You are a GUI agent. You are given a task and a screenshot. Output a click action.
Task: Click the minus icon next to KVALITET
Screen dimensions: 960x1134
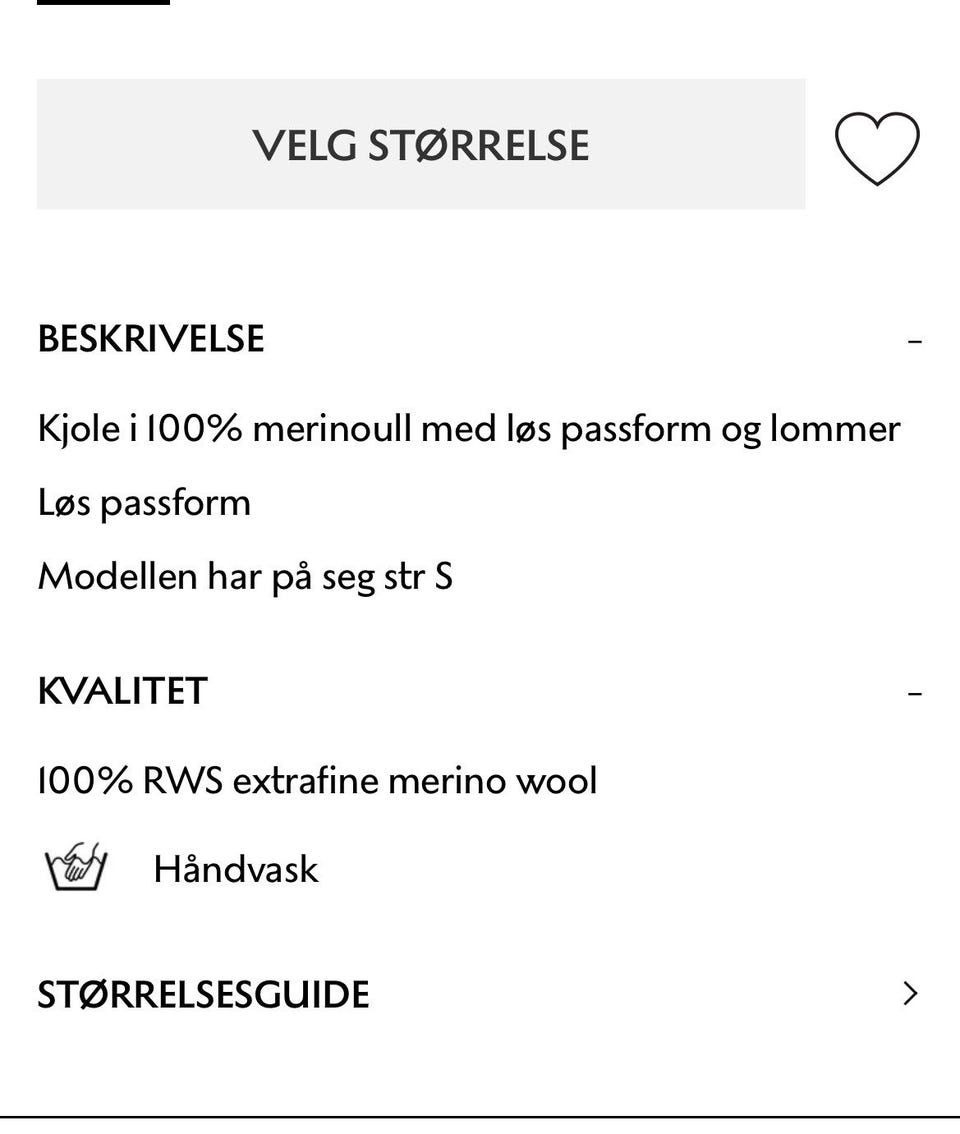pos(916,692)
